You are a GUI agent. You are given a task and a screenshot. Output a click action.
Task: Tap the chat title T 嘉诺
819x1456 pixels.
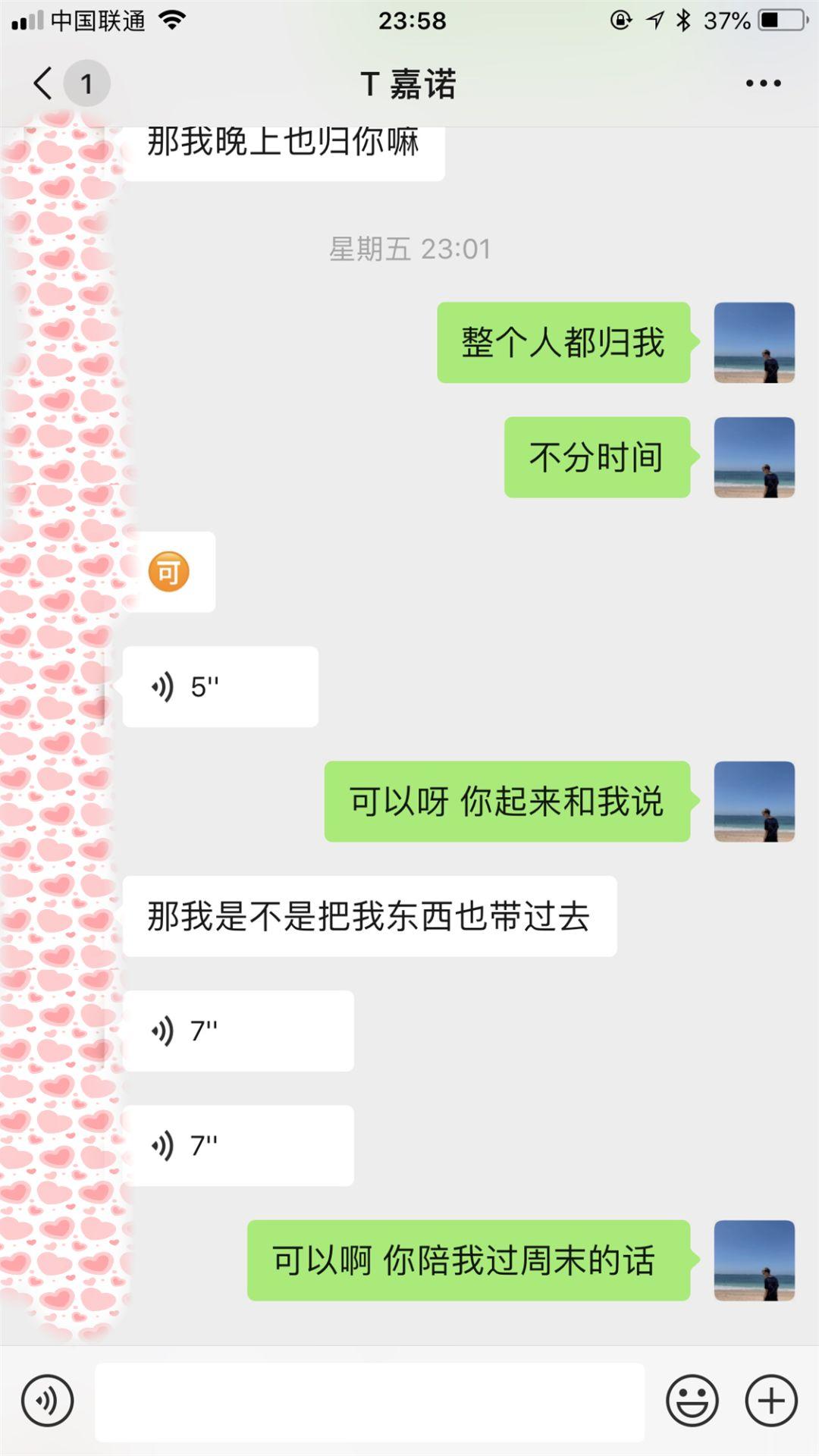tap(407, 83)
